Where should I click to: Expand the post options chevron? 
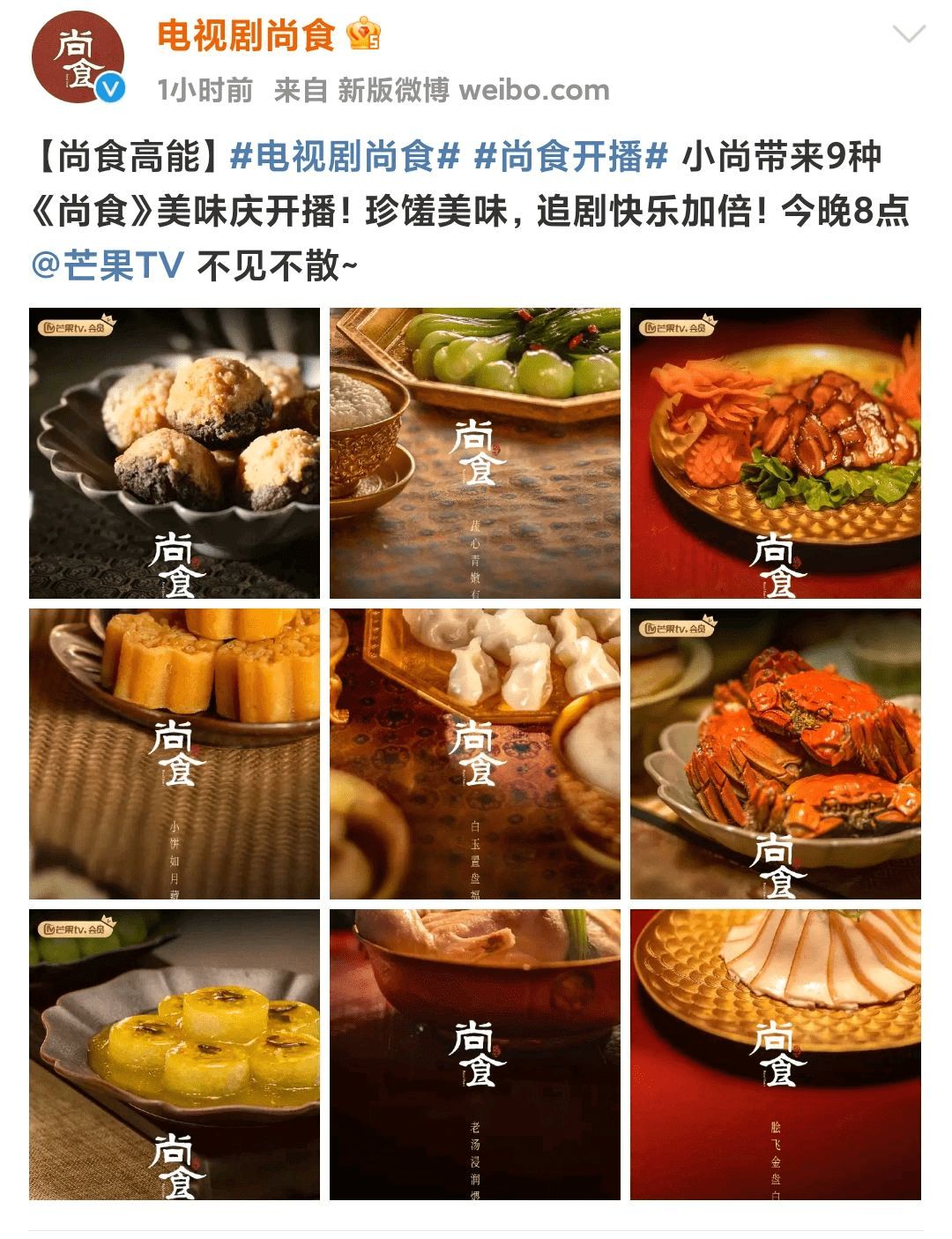[909, 35]
